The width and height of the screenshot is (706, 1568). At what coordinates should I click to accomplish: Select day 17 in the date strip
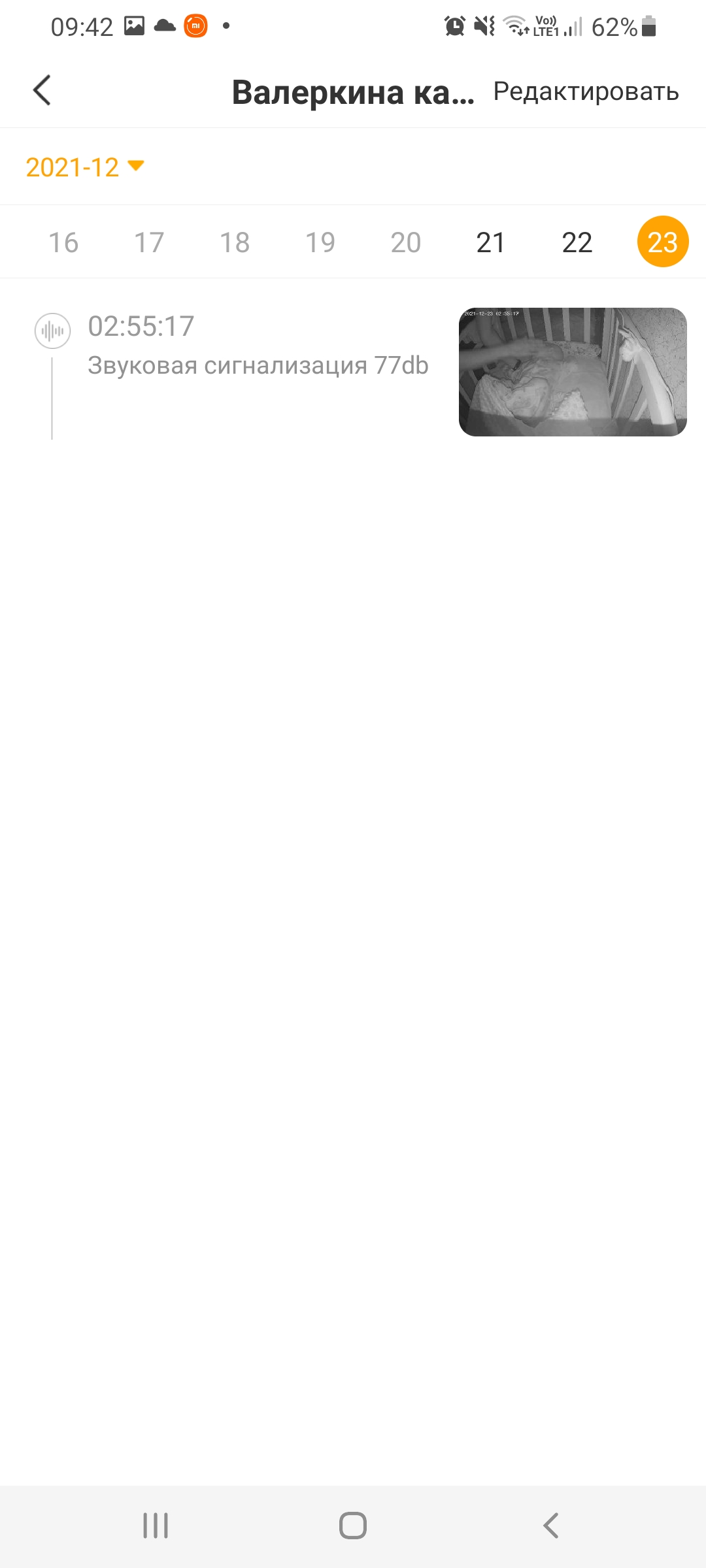point(149,242)
